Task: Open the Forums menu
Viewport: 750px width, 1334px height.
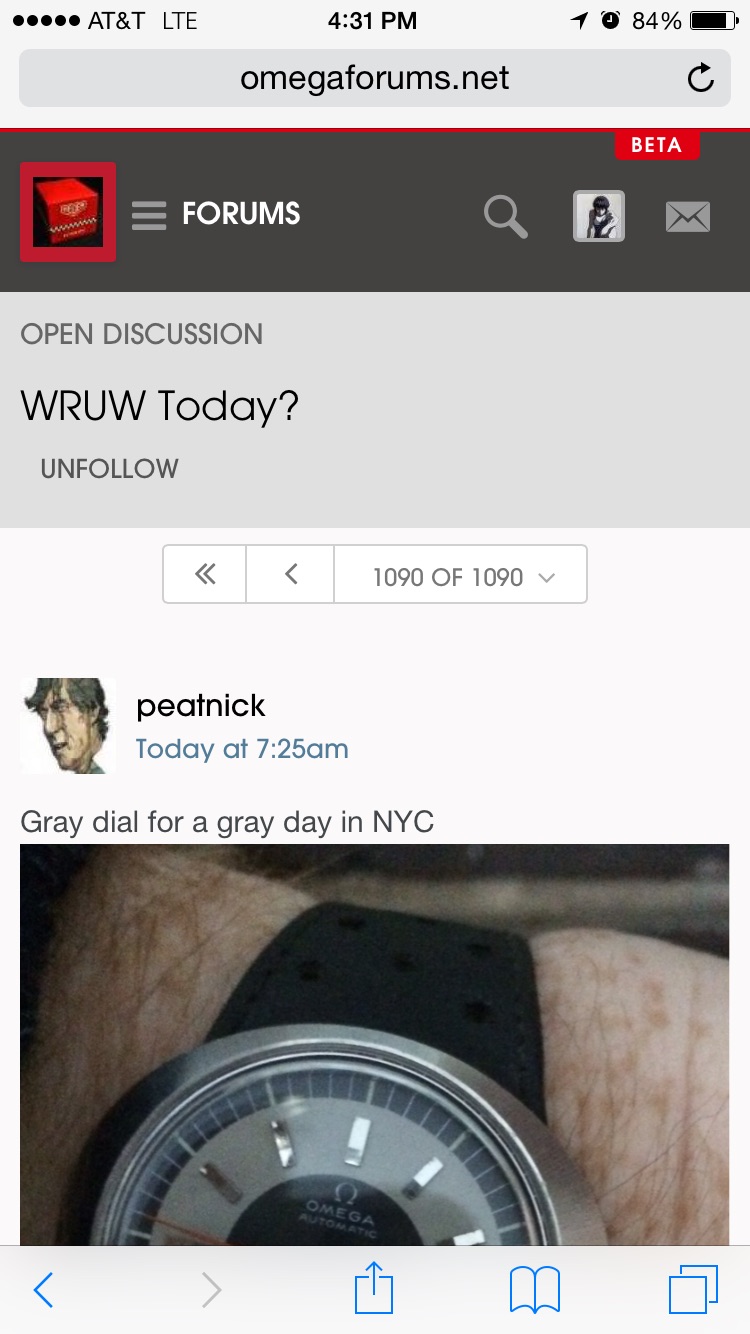Action: tap(217, 214)
